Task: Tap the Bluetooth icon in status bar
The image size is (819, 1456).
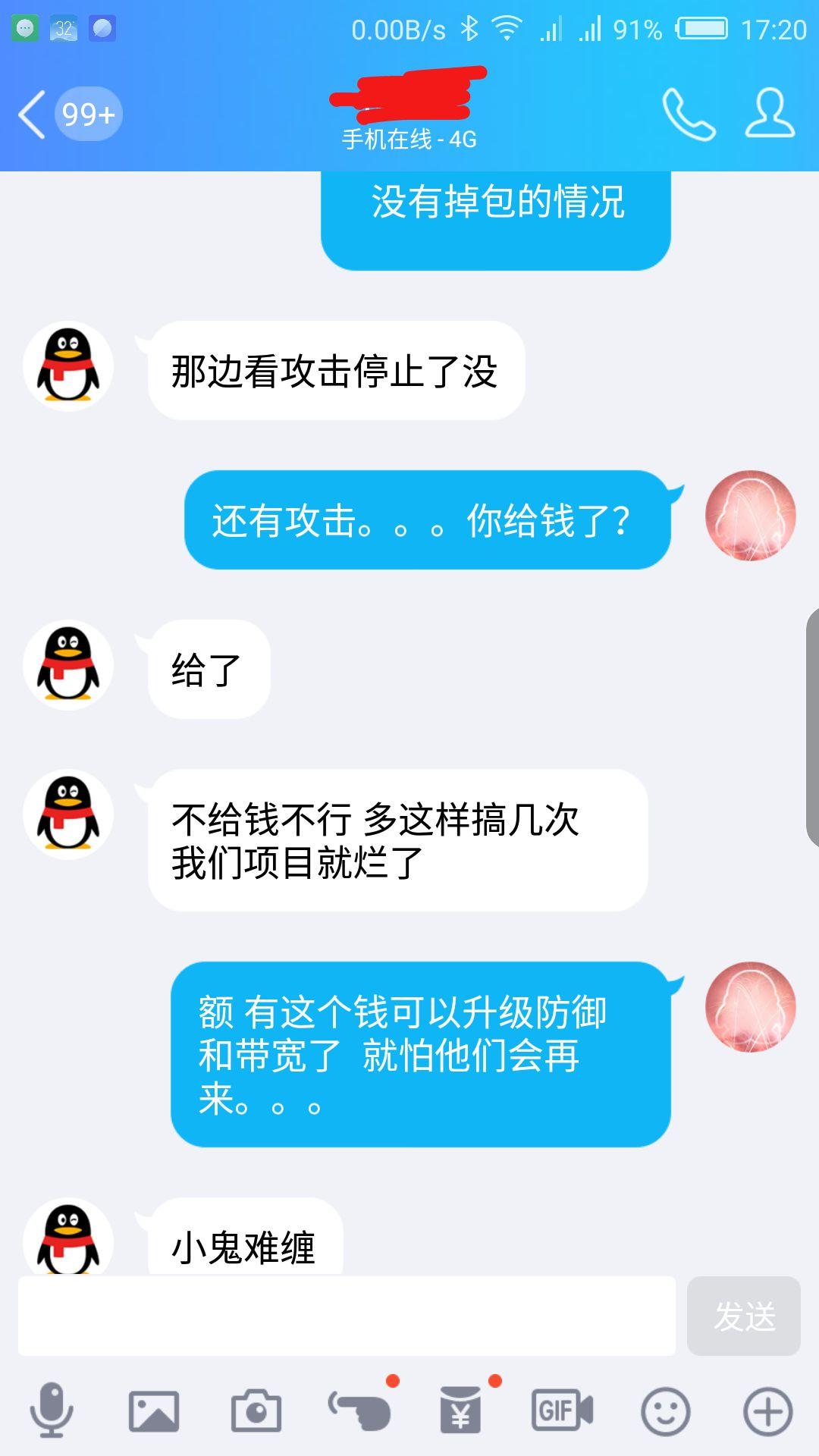Action: click(x=469, y=28)
